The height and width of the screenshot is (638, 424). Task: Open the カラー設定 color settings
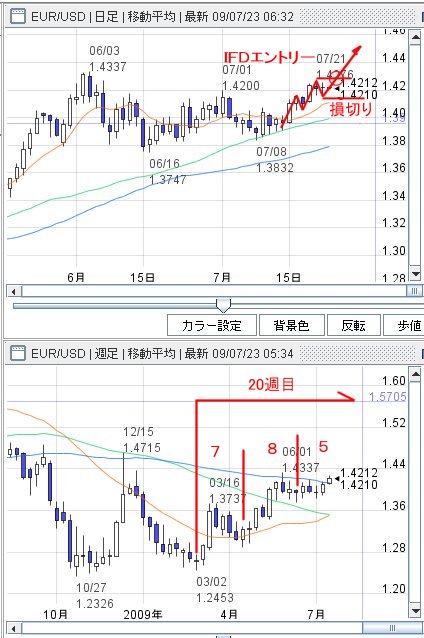coord(212,325)
